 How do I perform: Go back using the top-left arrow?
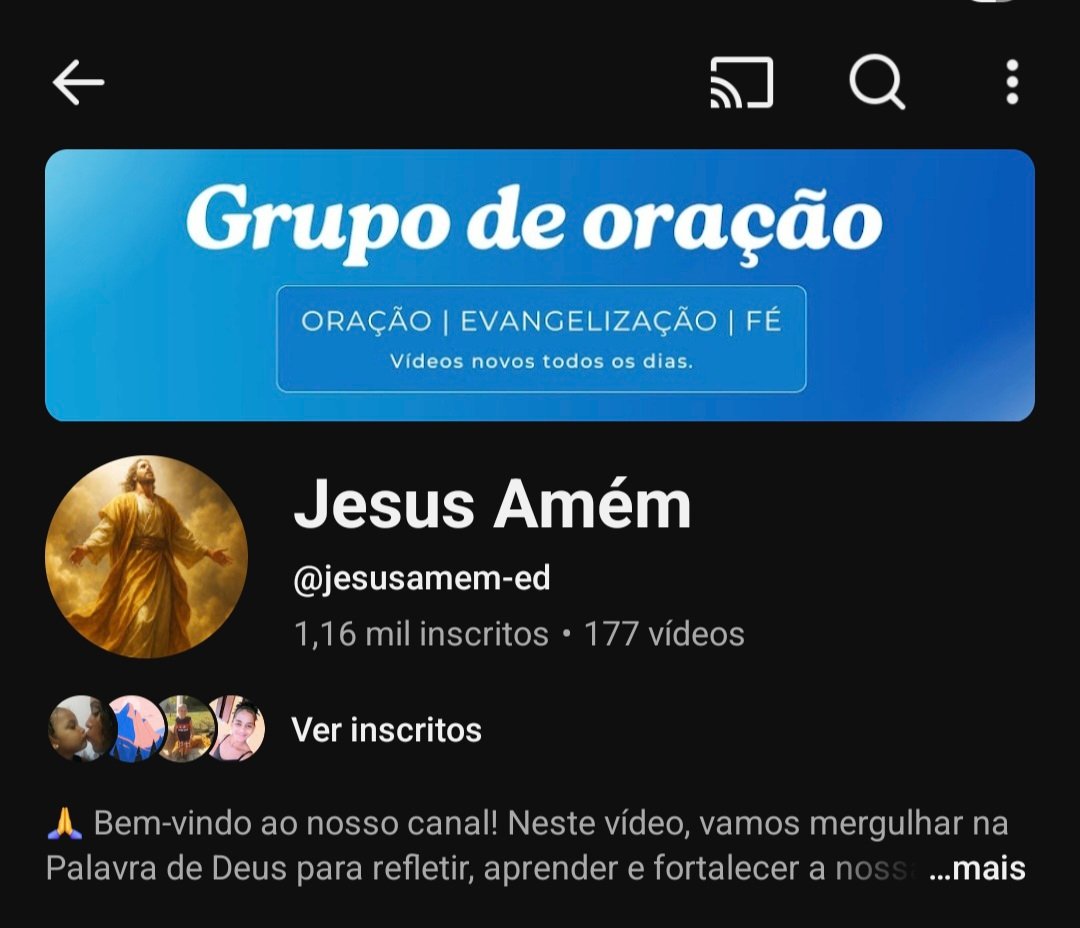coord(78,82)
